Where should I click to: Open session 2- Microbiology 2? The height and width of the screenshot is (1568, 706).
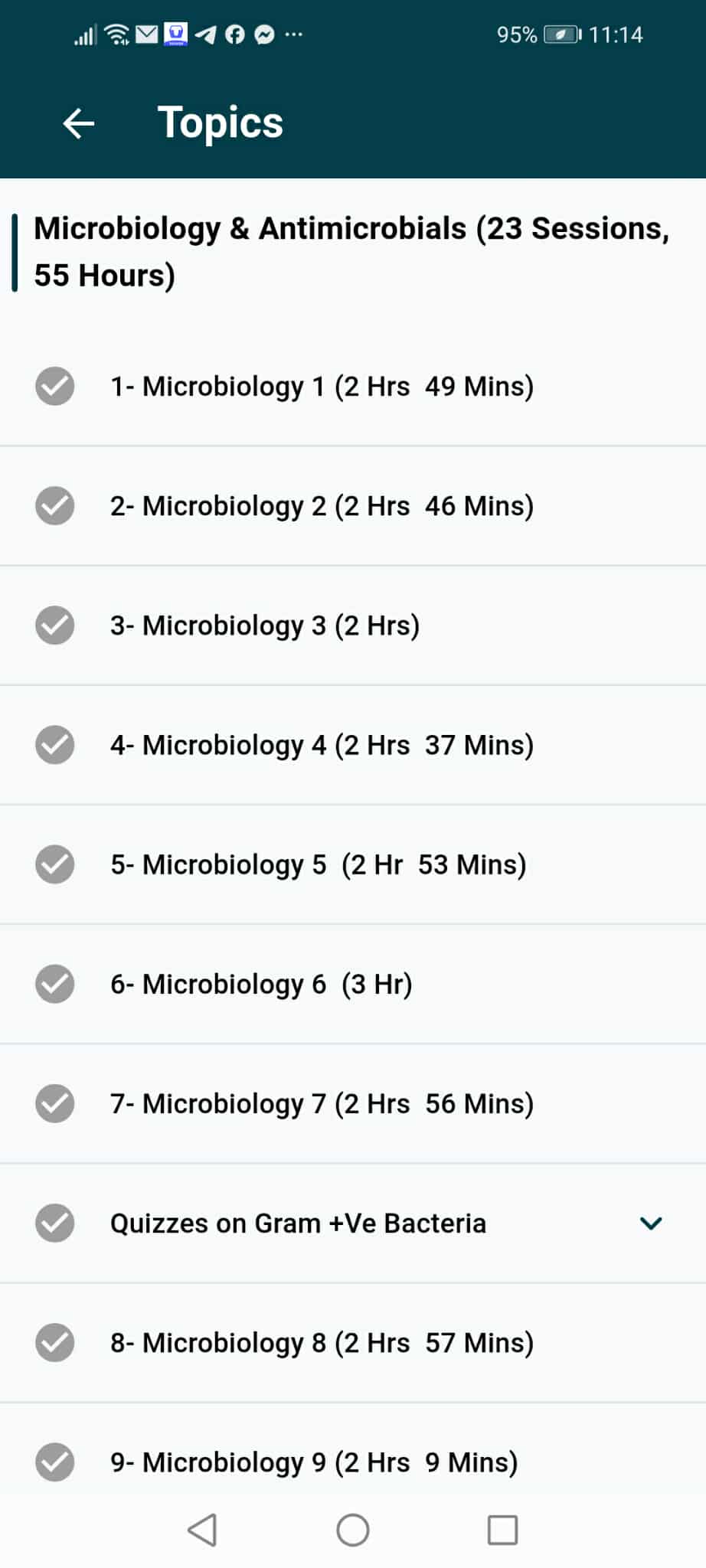[x=322, y=506]
